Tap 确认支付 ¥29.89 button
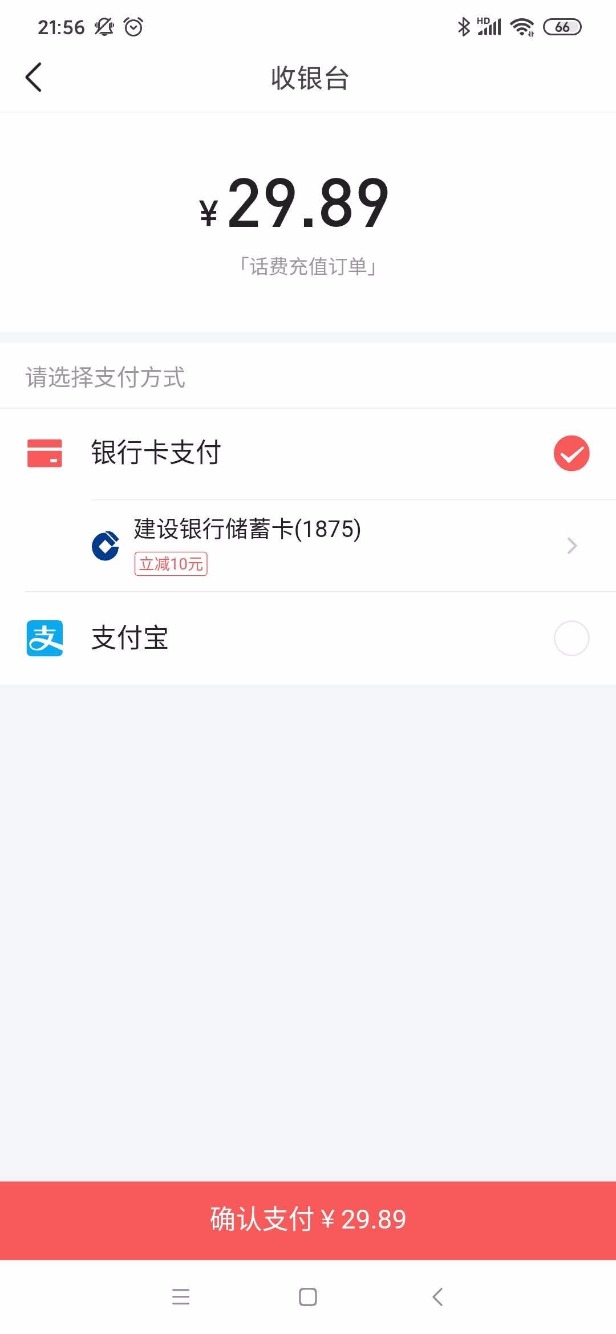This screenshot has height=1334, width=616. coord(308,1220)
